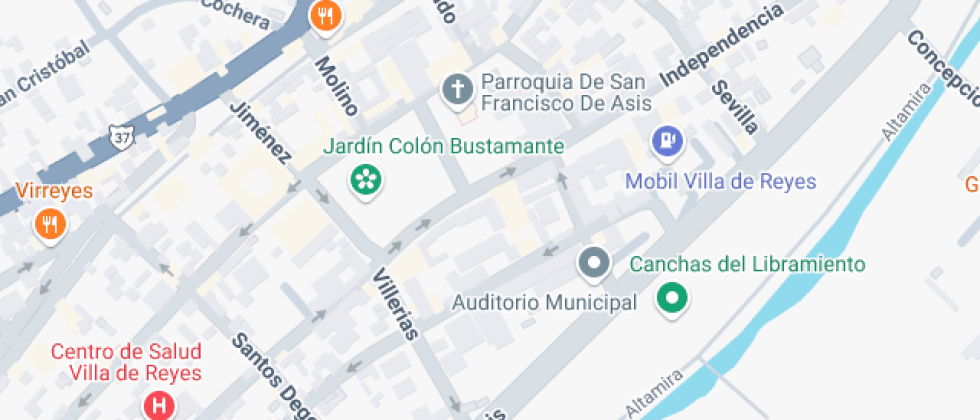Open the Parroquia De San Francisco De Asis marker
The width and height of the screenshot is (980, 420).
[457, 91]
